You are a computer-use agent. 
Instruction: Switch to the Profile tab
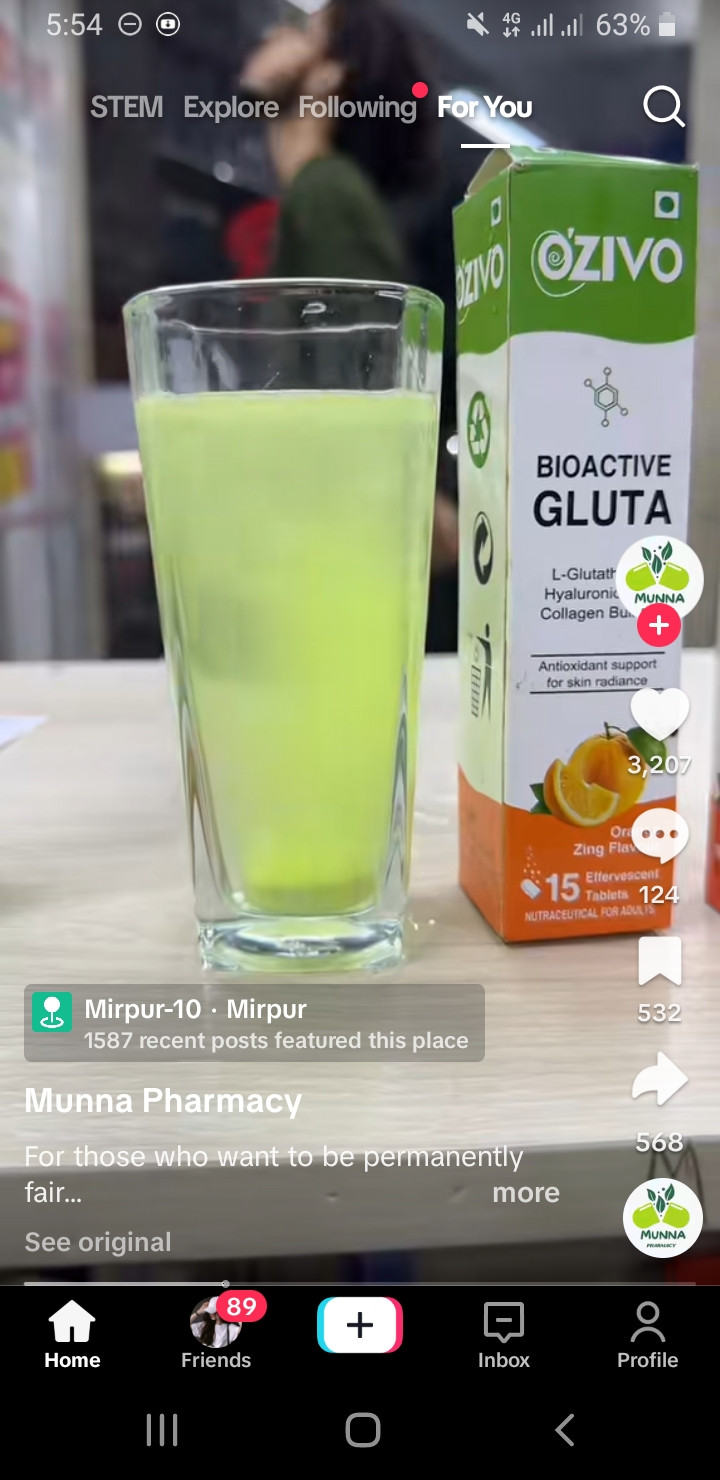647,1332
